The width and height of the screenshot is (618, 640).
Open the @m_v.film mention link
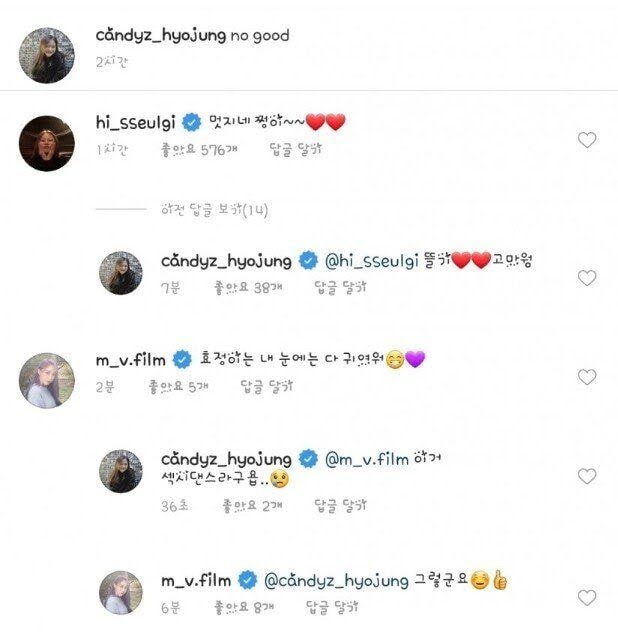(367, 459)
